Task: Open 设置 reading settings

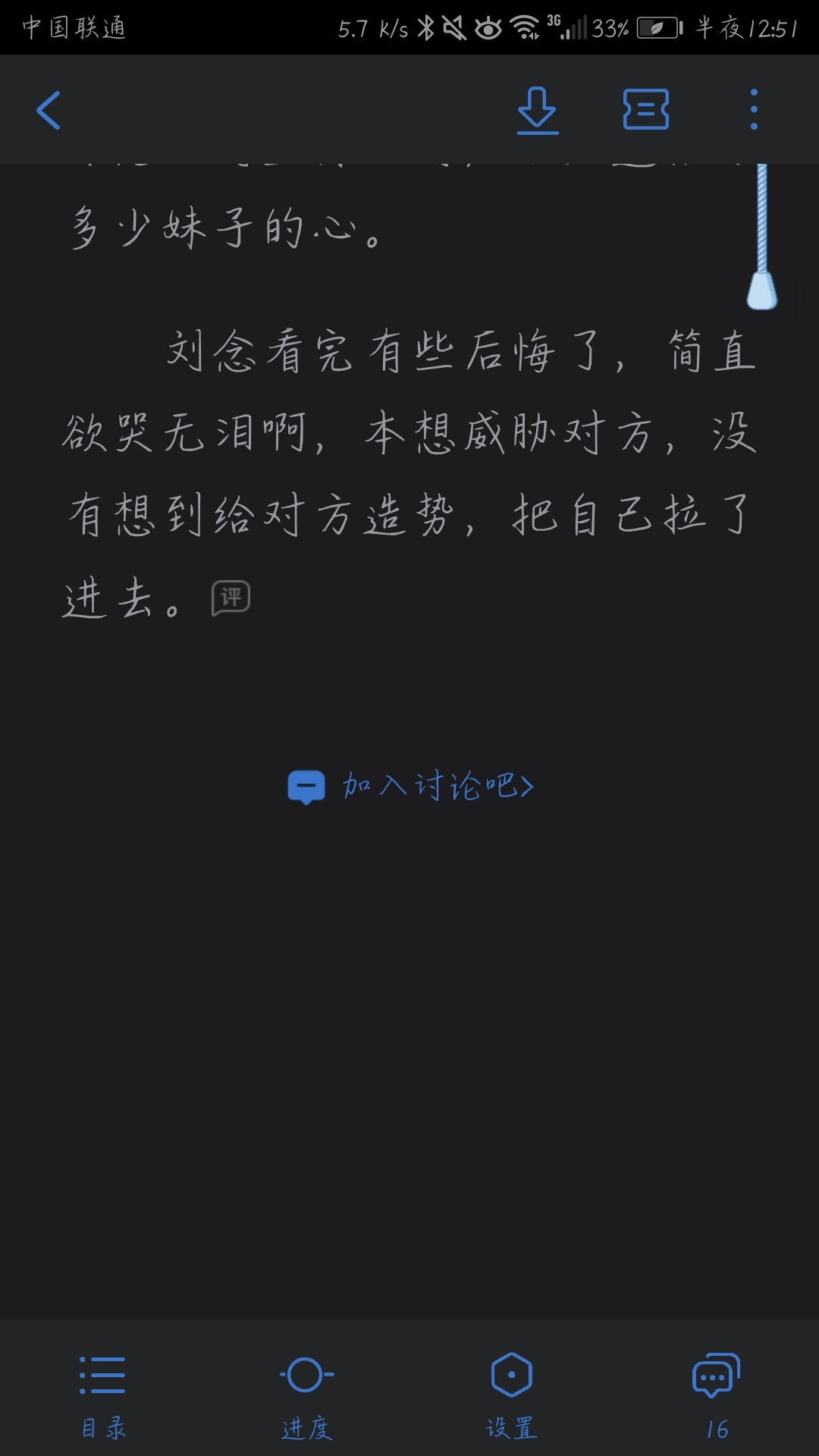Action: pos(511,1394)
